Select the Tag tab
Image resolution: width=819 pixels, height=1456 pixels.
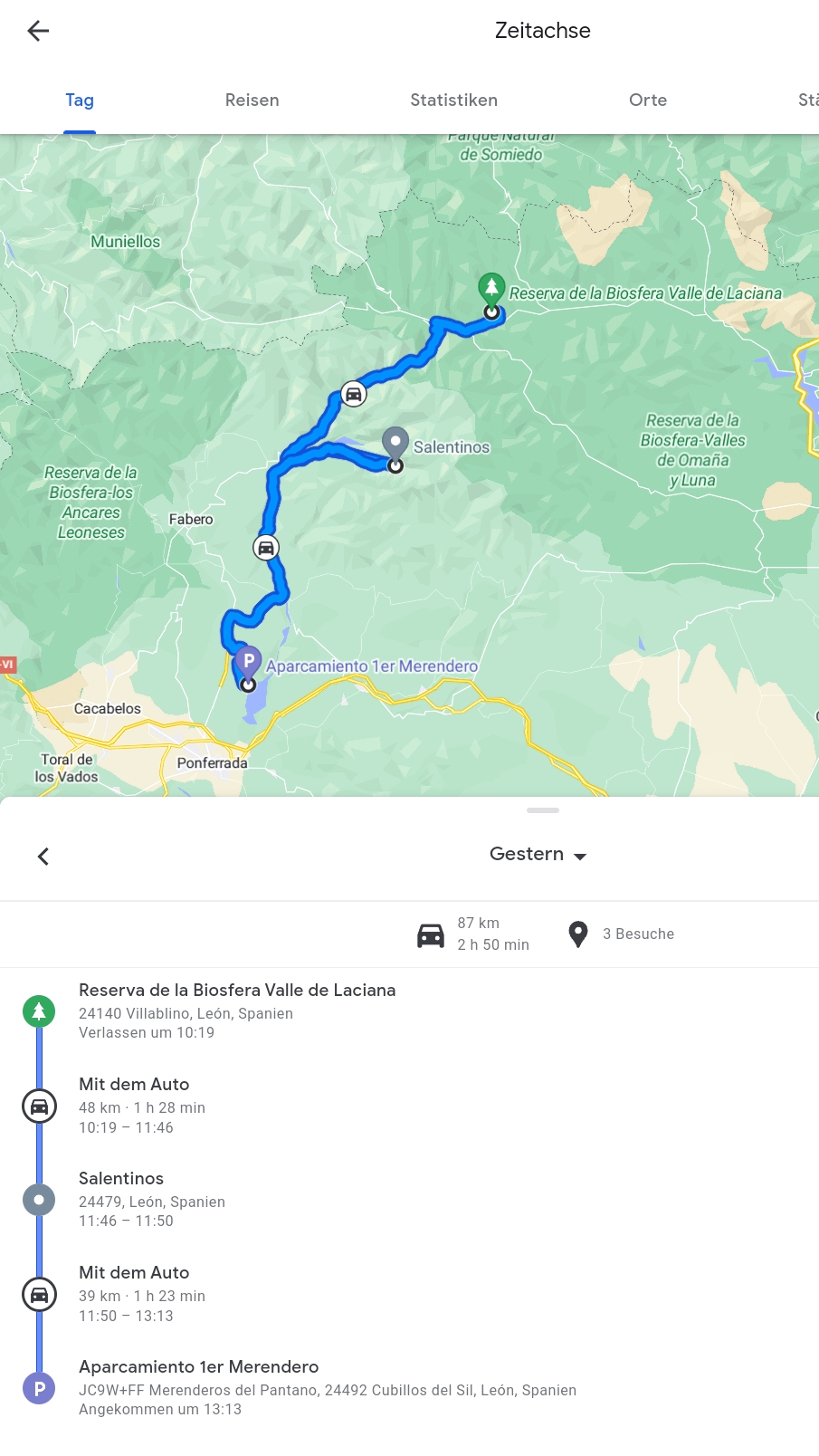tap(80, 101)
